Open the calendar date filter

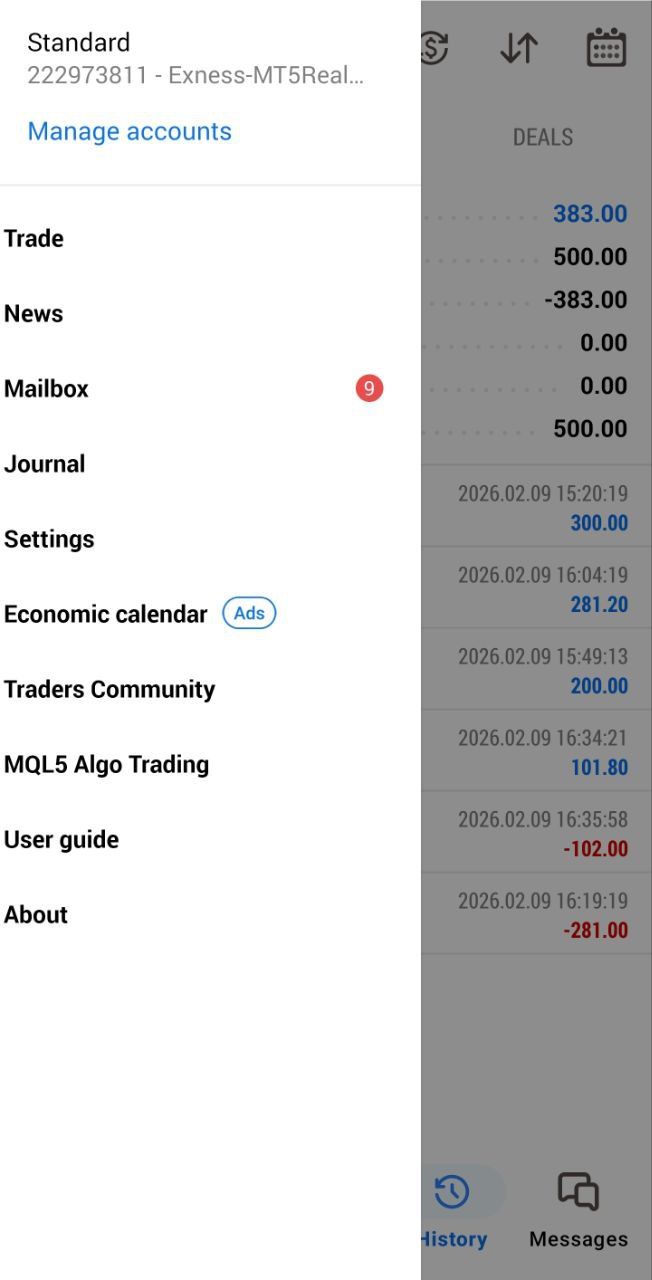606,48
